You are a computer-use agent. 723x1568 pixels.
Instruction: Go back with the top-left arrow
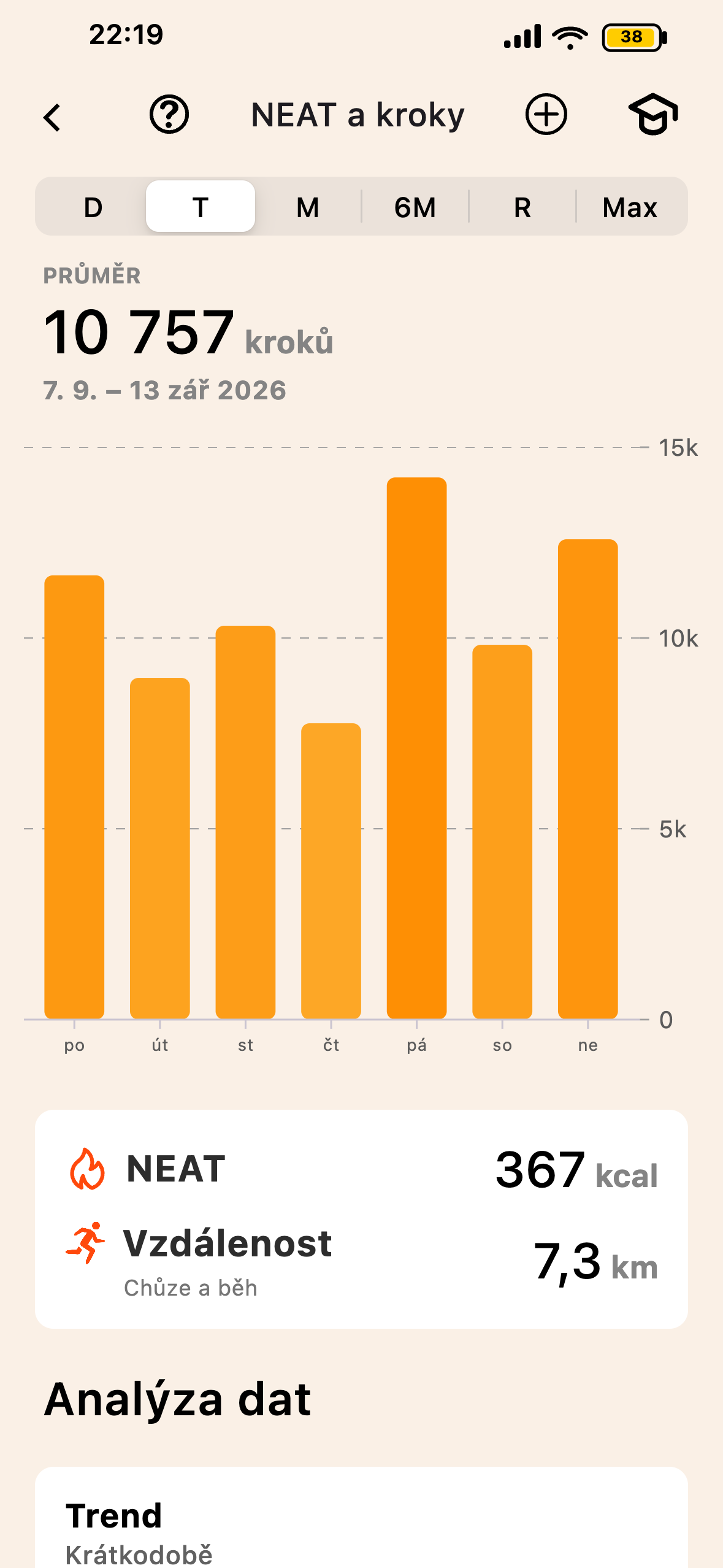pyautogui.click(x=53, y=117)
